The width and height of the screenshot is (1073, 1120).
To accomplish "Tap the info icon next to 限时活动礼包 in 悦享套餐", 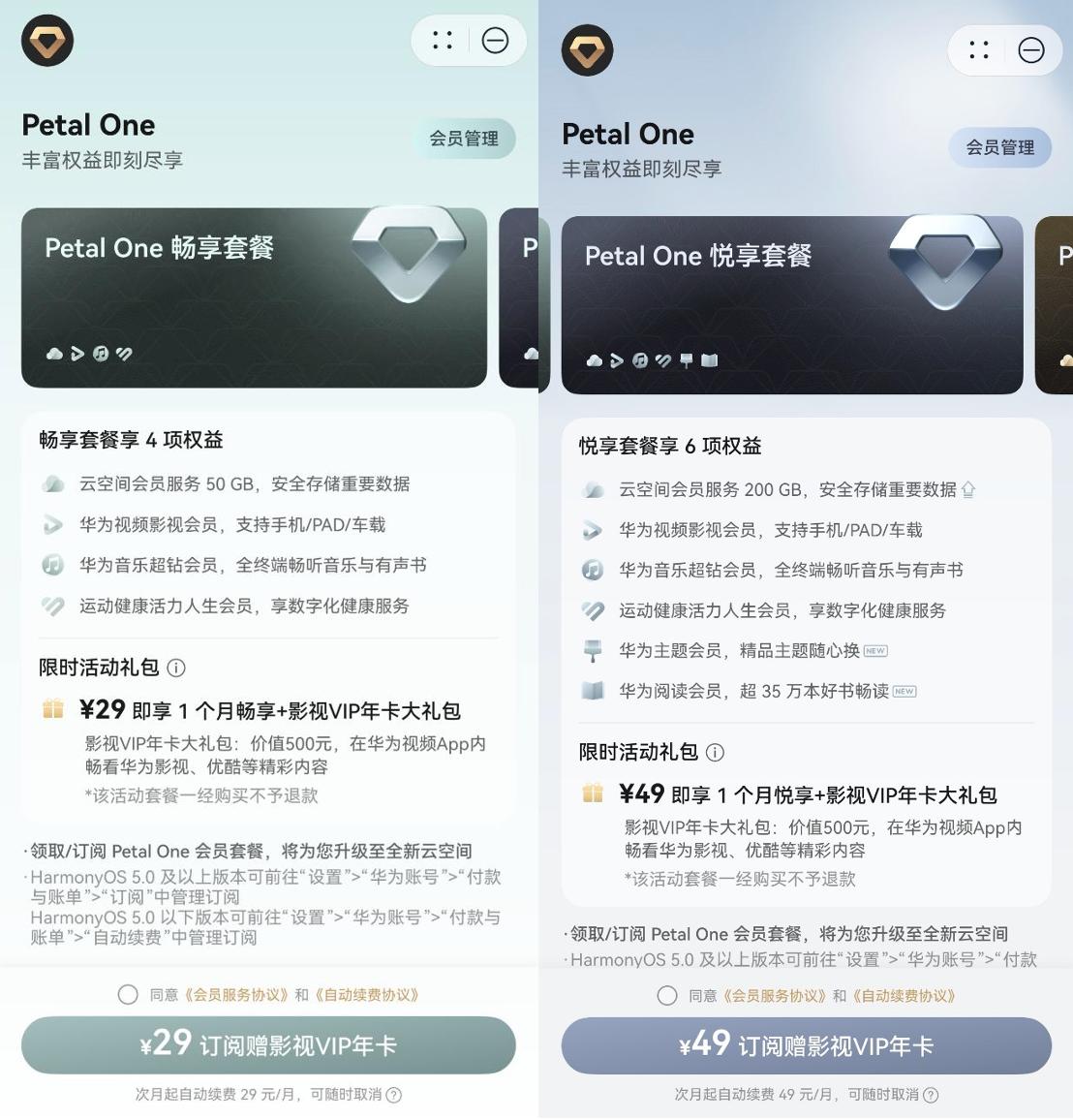I will click(x=715, y=752).
